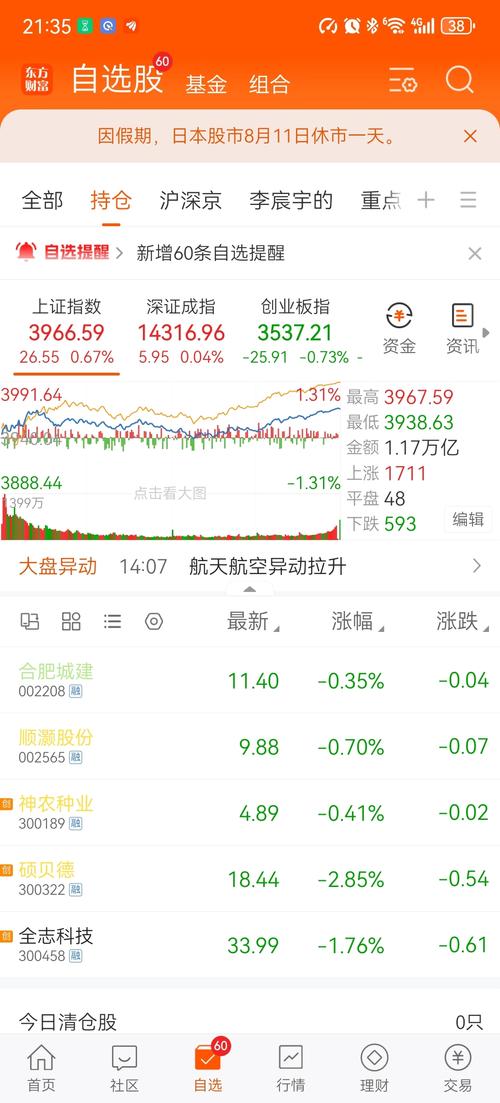
Task: Switch to the 组合 tab
Action: tap(269, 85)
